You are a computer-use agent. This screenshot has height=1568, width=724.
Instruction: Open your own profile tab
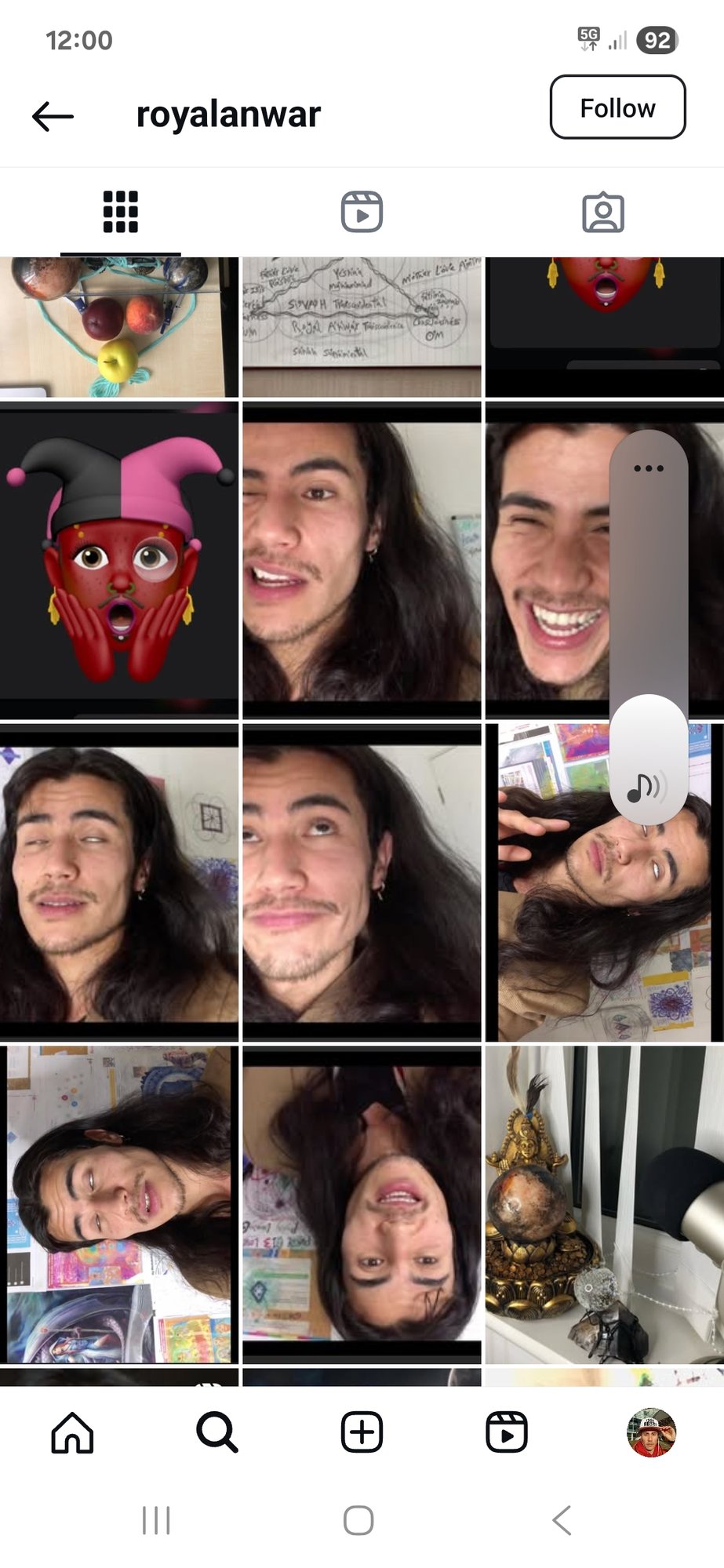click(x=651, y=1432)
